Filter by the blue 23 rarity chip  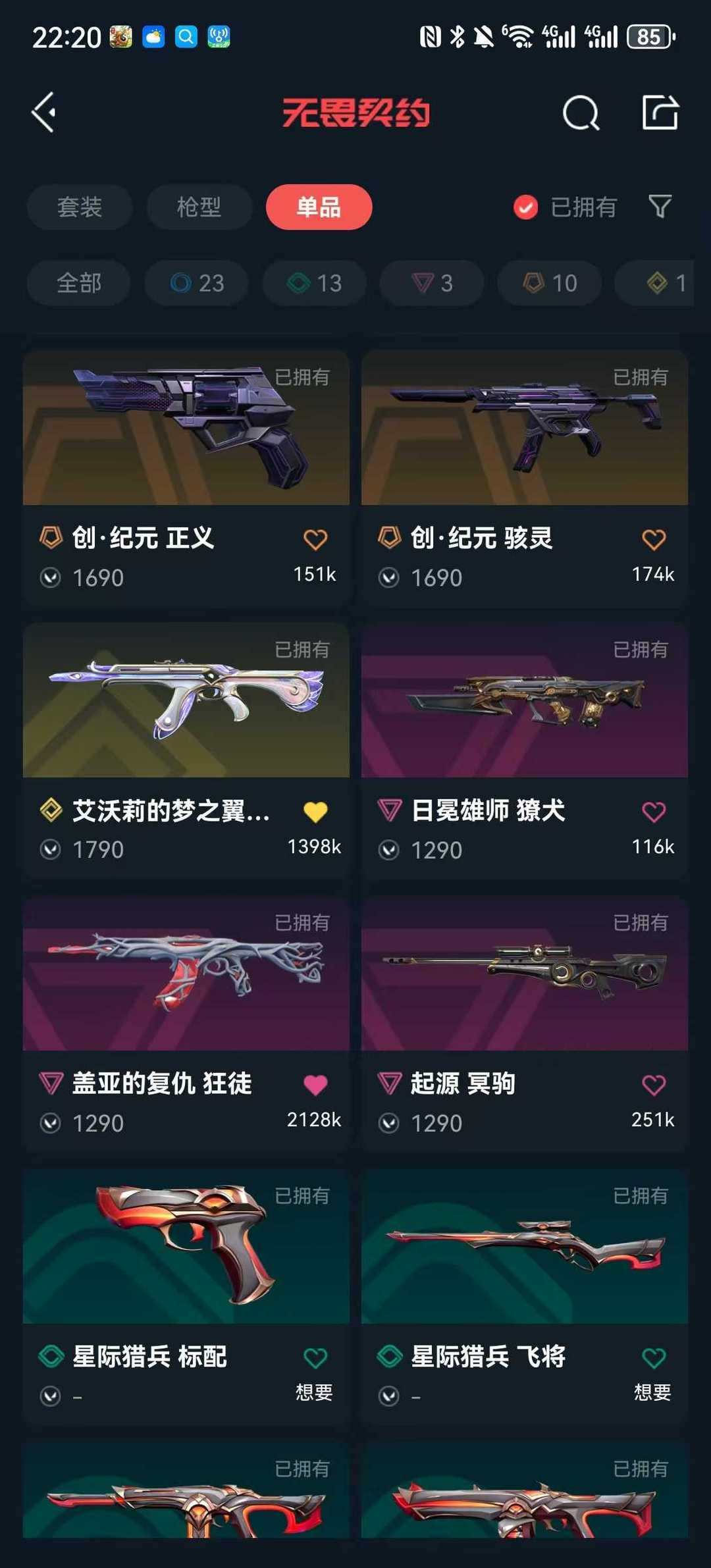coord(197,283)
